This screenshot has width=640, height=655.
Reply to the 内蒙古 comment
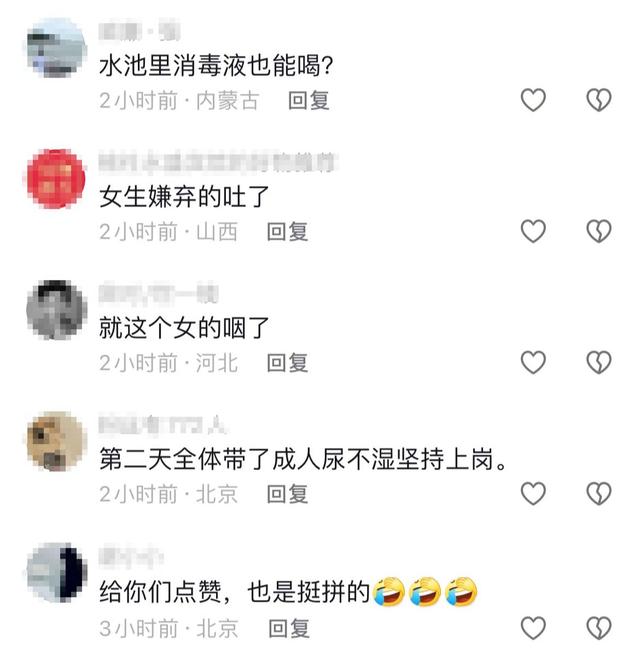(308, 100)
